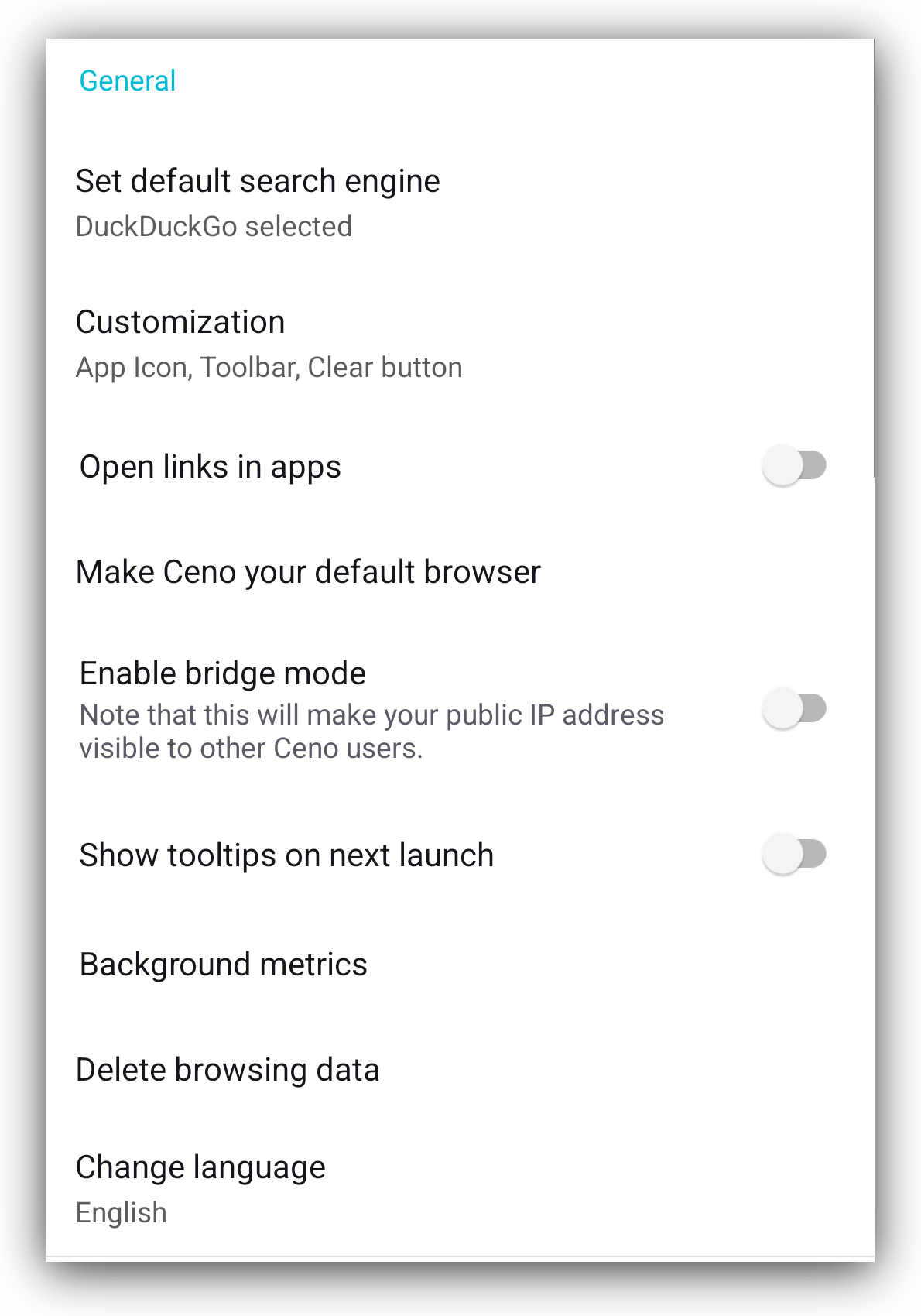The image size is (921, 1316).
Task: Select Make Ceno your default browser
Action: [308, 571]
